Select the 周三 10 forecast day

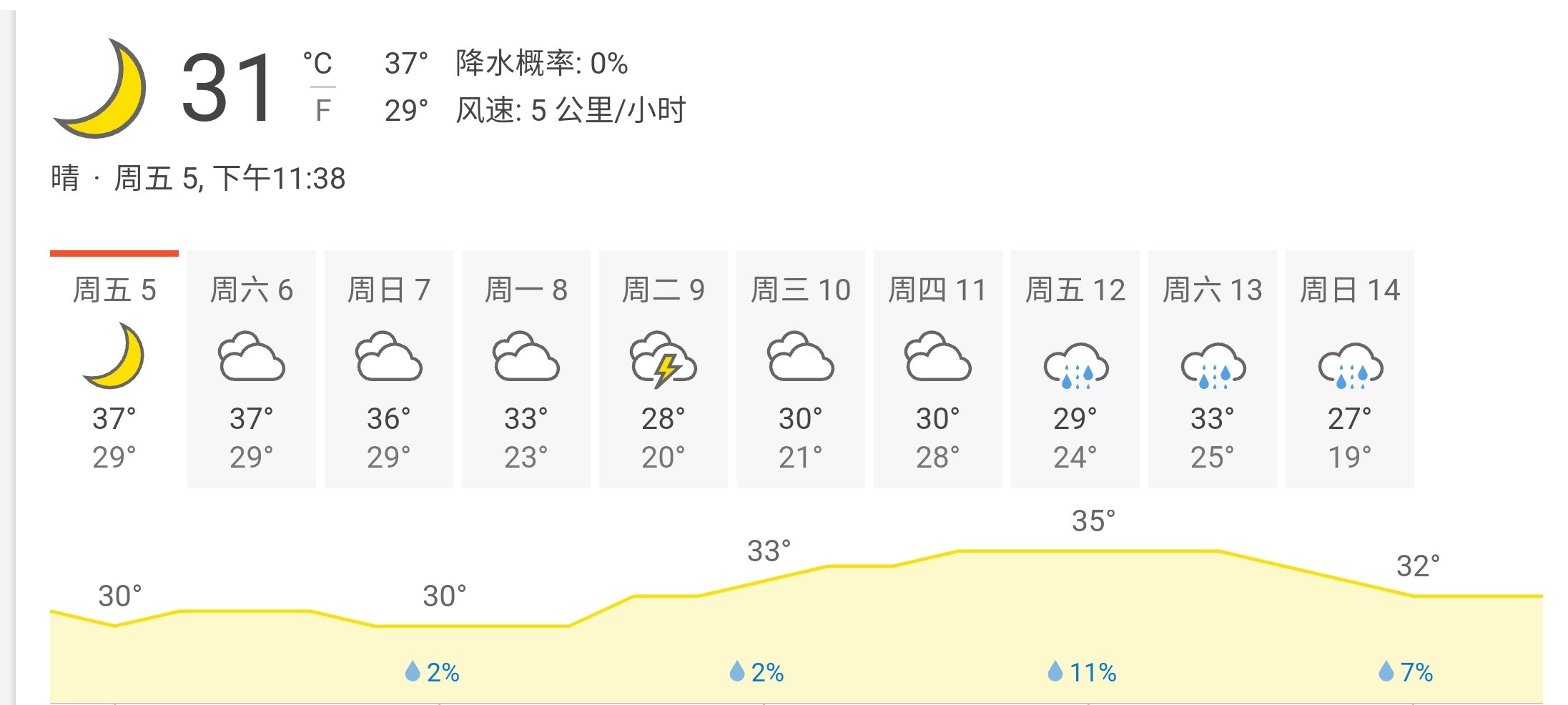[x=801, y=369]
